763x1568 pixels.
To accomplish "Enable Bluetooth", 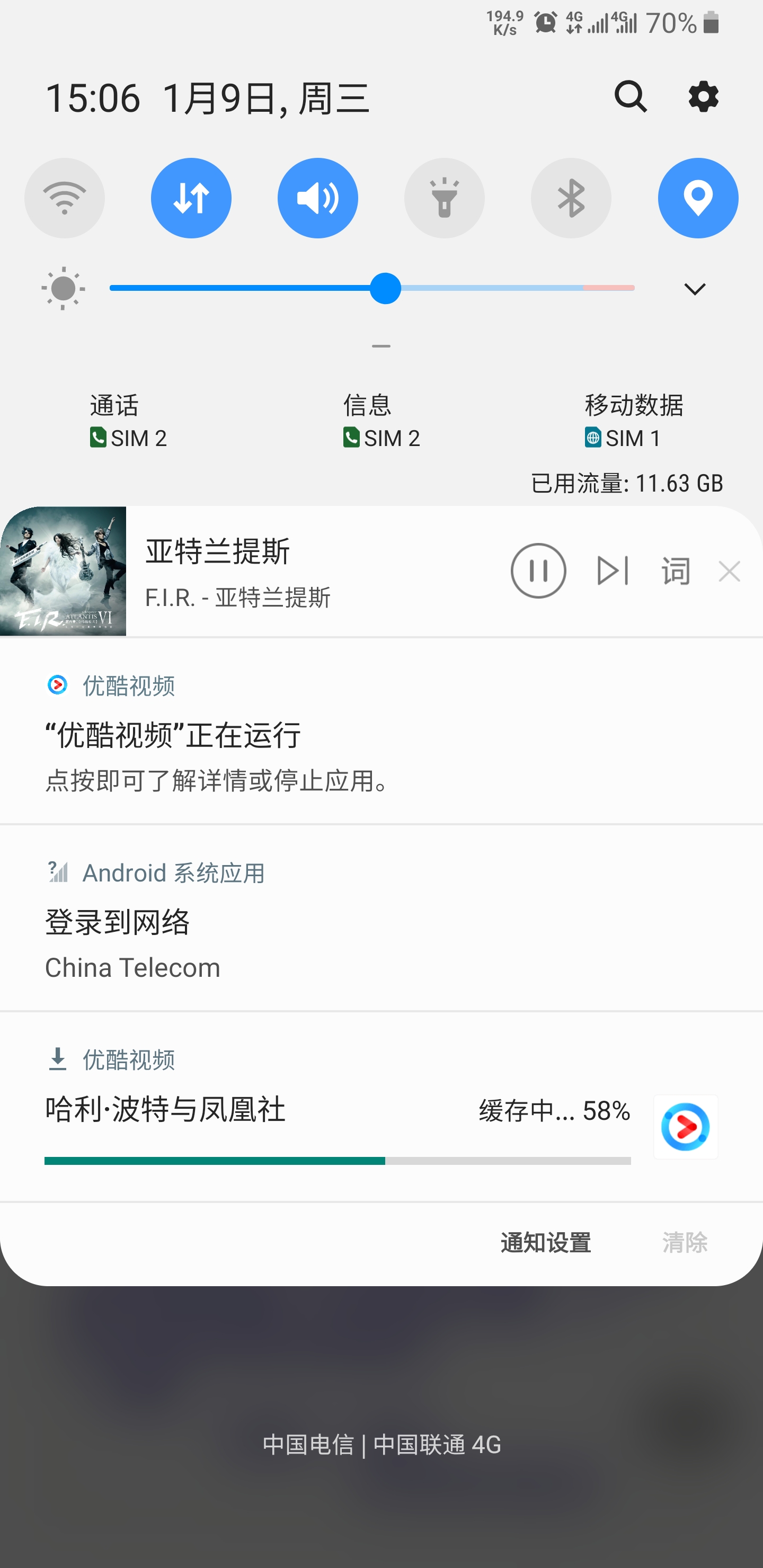I will coord(571,198).
